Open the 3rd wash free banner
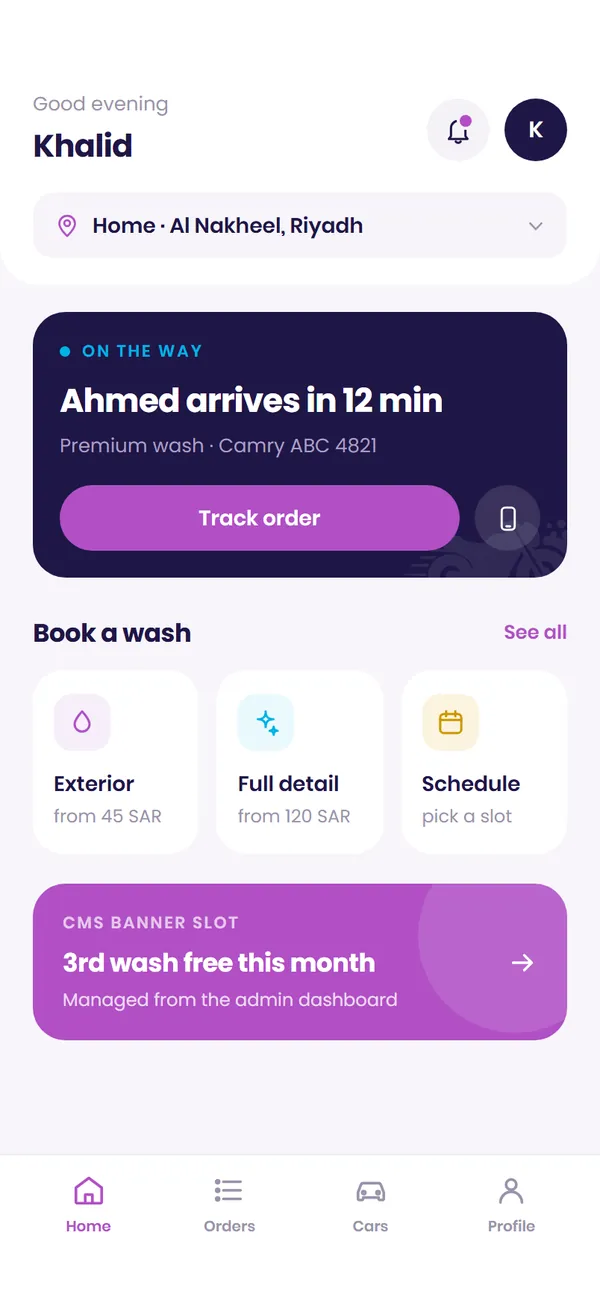Image resolution: width=600 pixels, height=1306 pixels. (300, 962)
